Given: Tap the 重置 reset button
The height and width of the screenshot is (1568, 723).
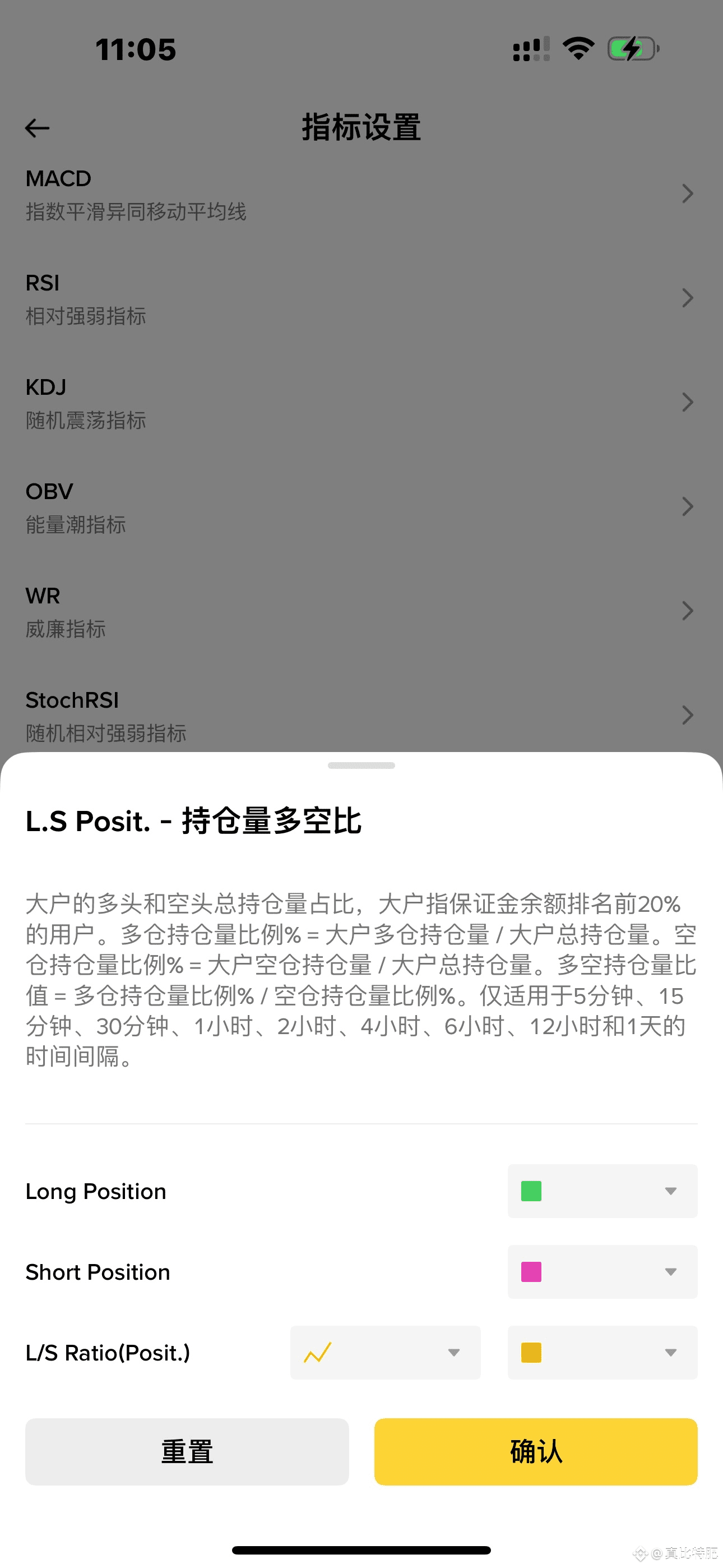Looking at the screenshot, I should [187, 1451].
